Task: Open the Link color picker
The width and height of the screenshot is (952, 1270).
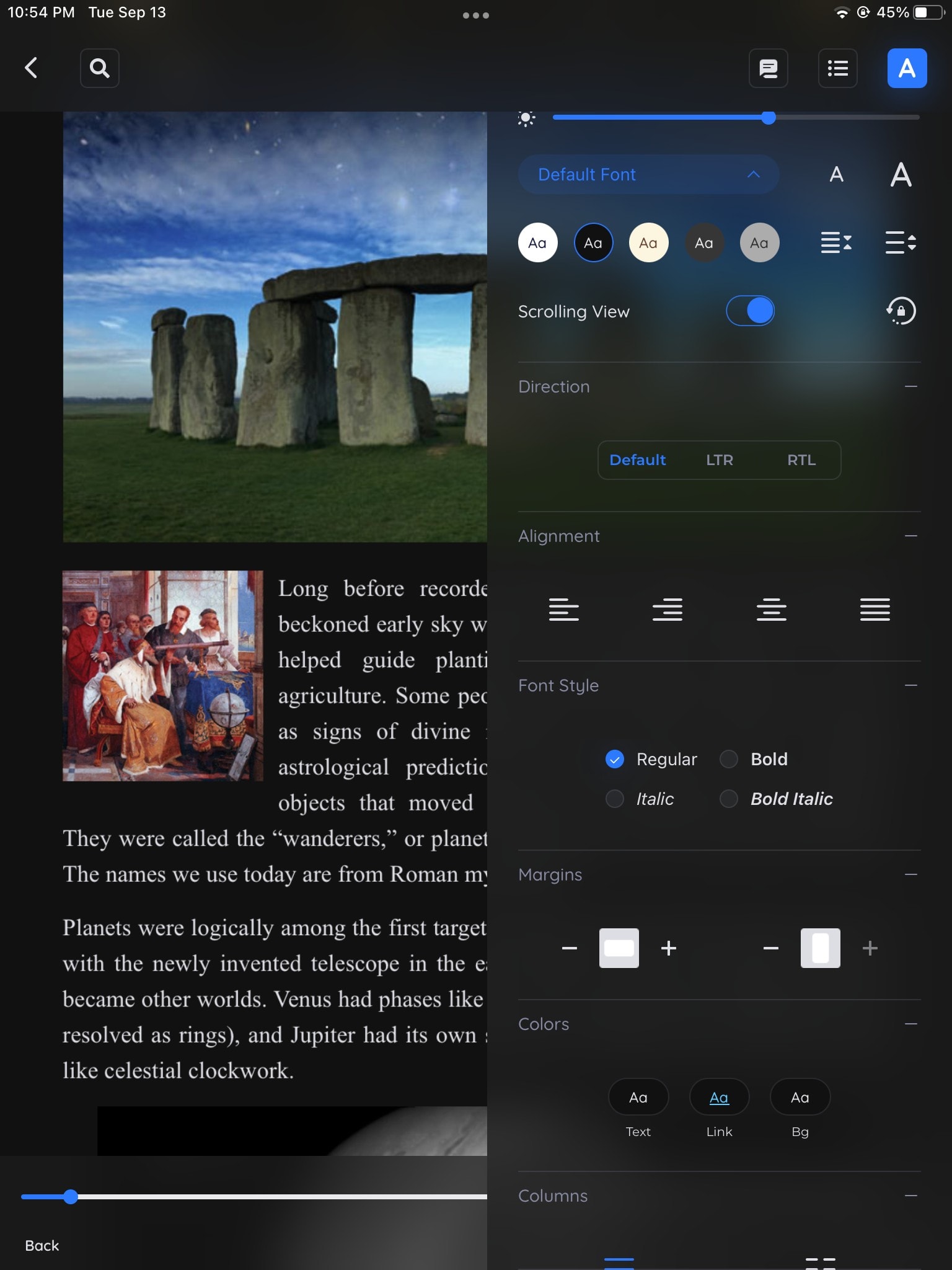Action: point(719,1097)
